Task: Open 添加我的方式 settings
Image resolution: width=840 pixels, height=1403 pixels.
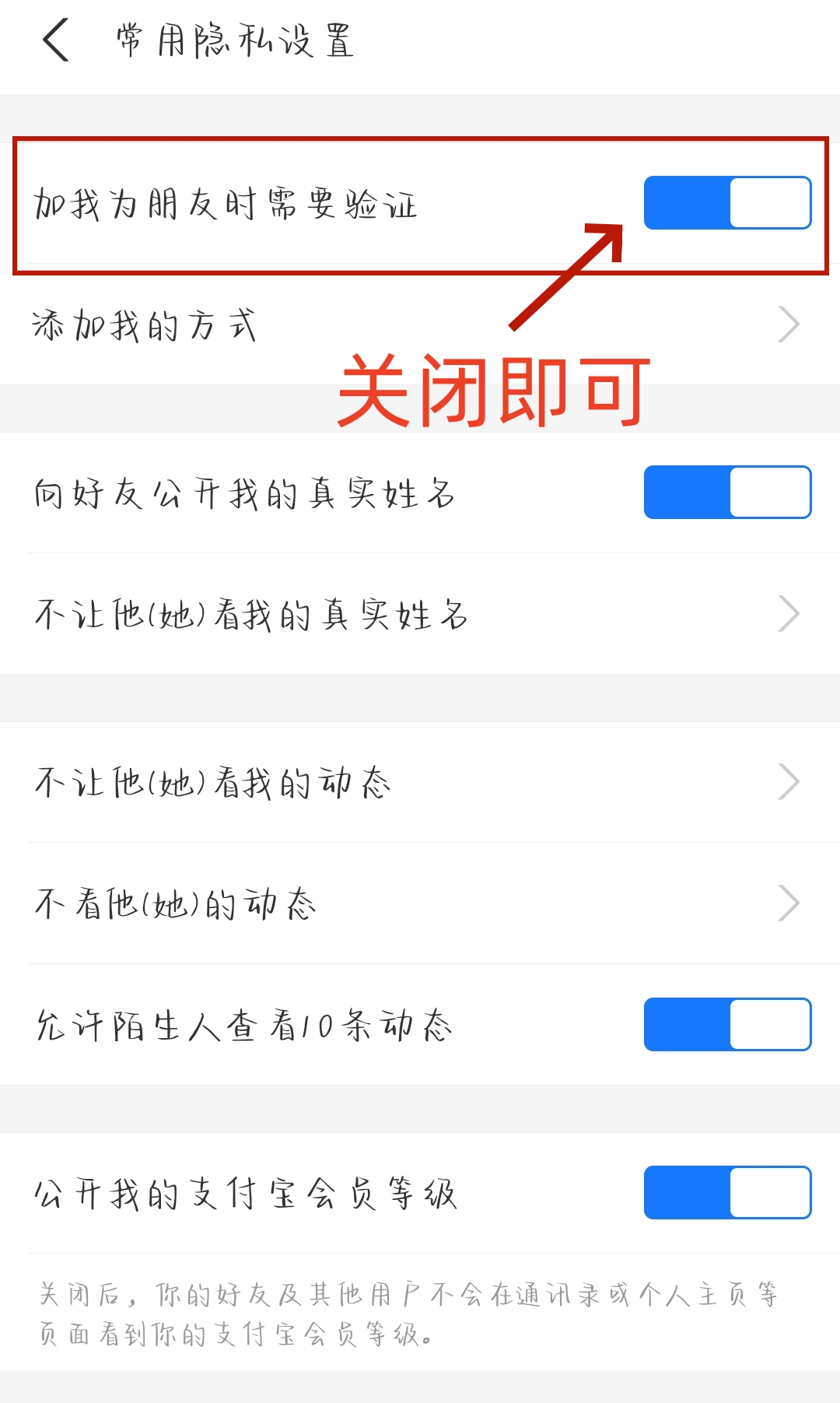Action: pyautogui.click(x=420, y=324)
